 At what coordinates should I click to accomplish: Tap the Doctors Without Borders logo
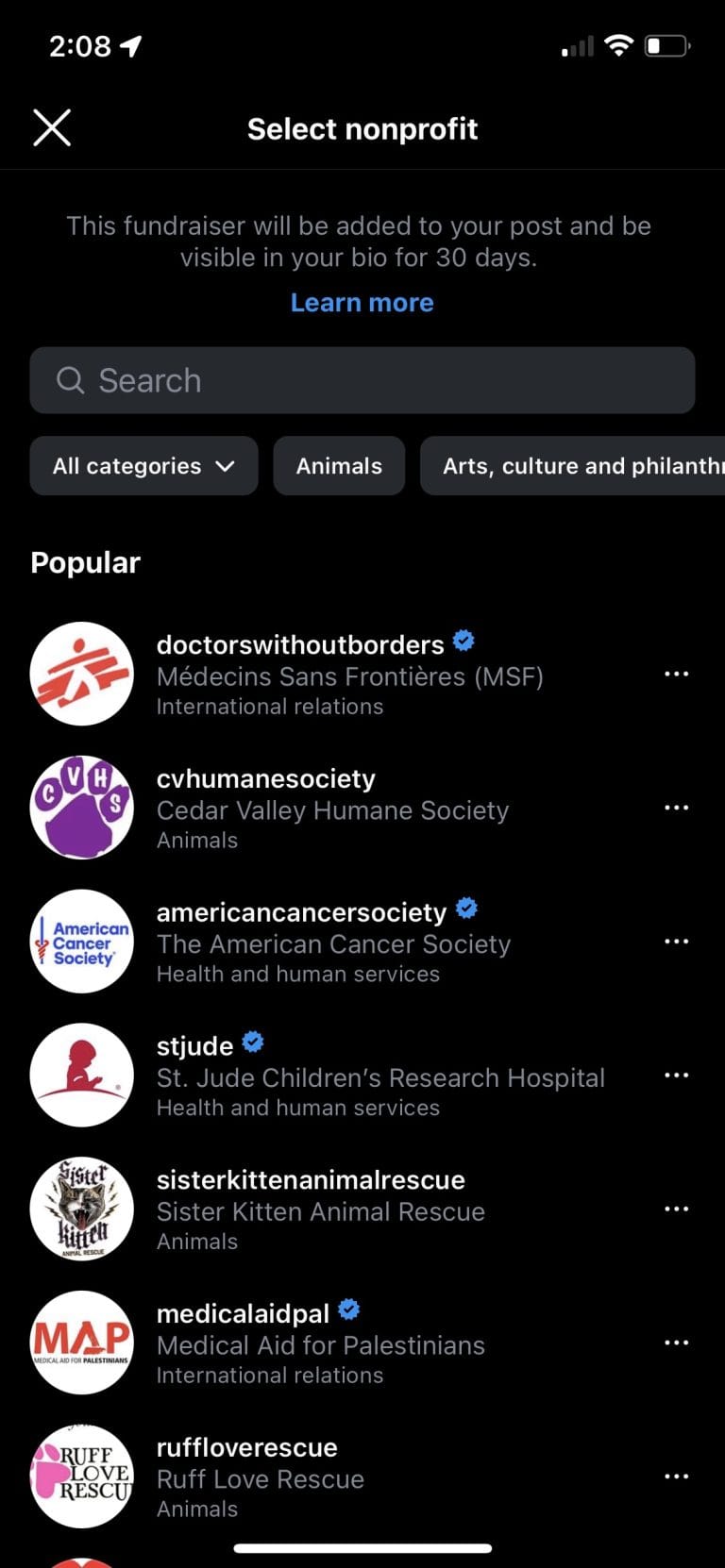[81, 674]
